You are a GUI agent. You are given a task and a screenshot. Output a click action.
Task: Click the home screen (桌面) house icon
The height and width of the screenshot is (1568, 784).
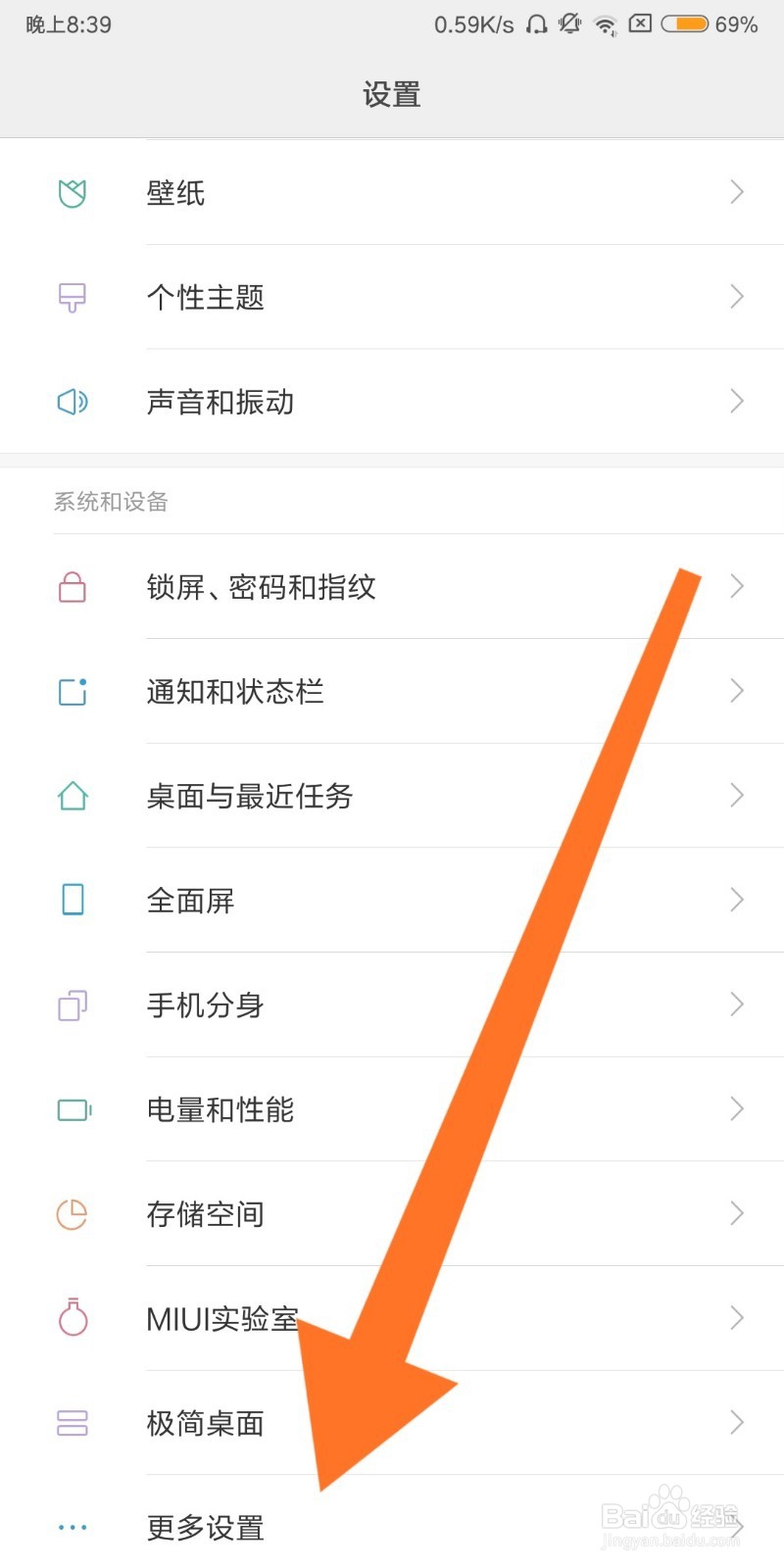[x=73, y=796]
